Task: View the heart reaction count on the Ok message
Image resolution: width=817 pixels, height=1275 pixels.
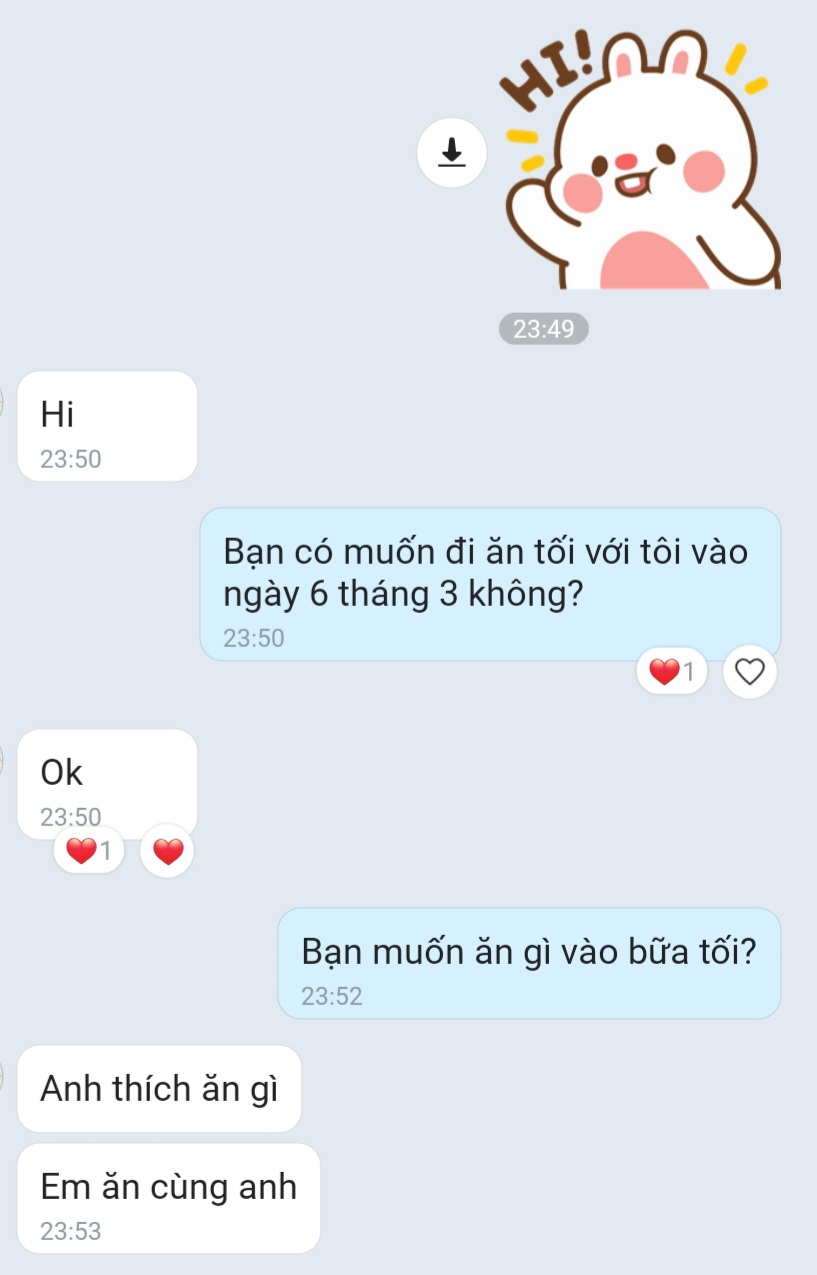Action: 89,851
